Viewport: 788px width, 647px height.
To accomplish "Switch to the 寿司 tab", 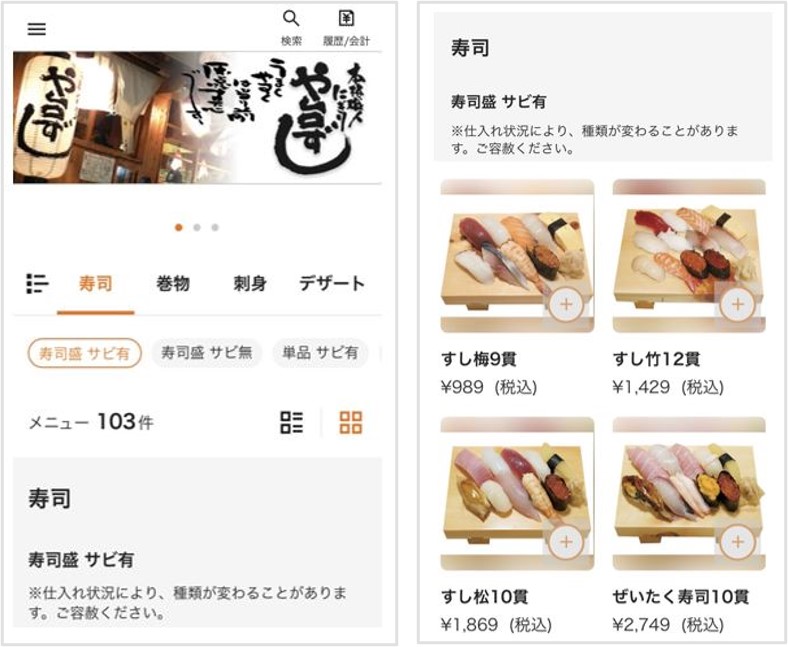I will tap(95, 283).
